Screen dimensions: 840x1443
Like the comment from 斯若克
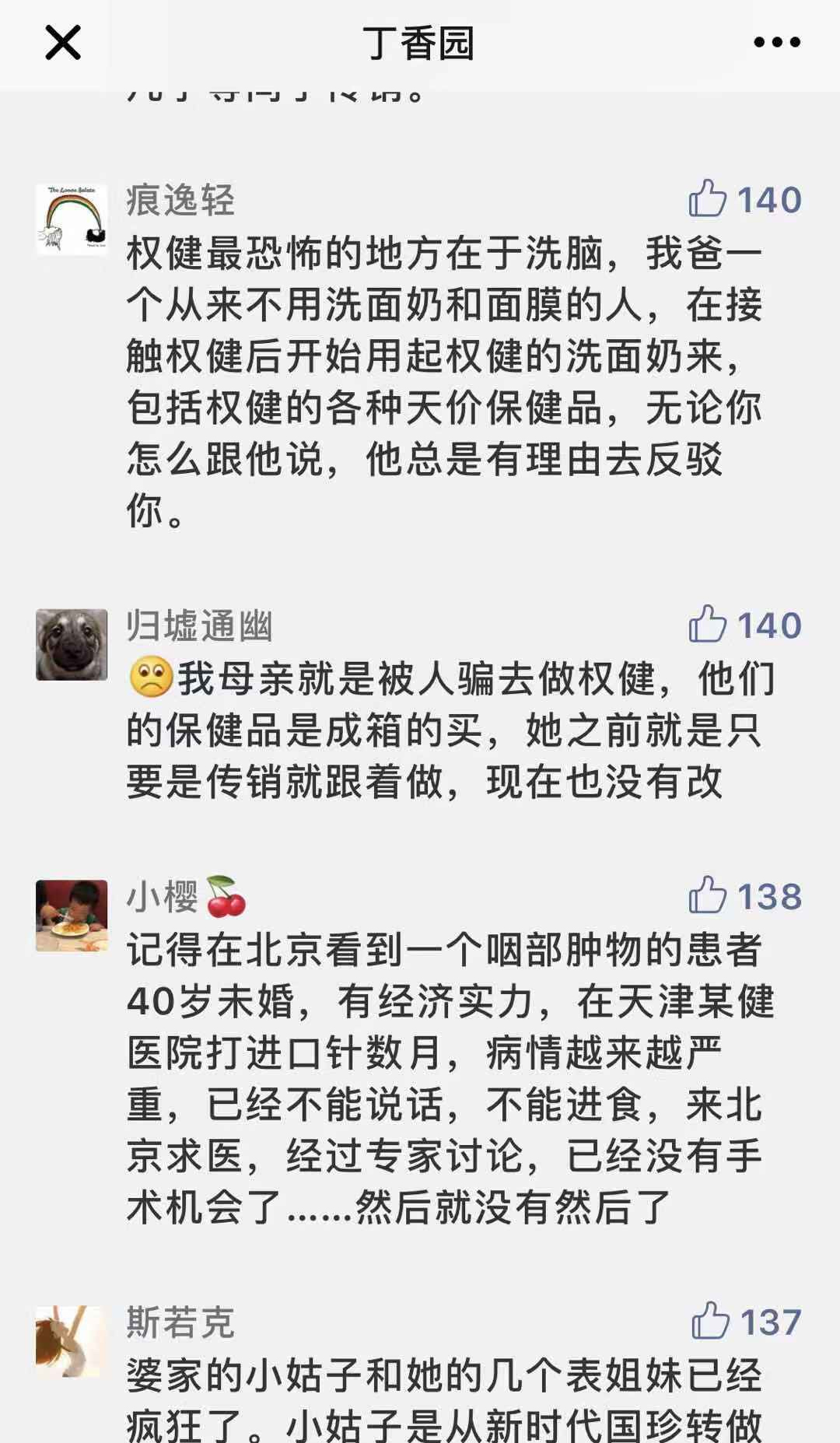[709, 1321]
